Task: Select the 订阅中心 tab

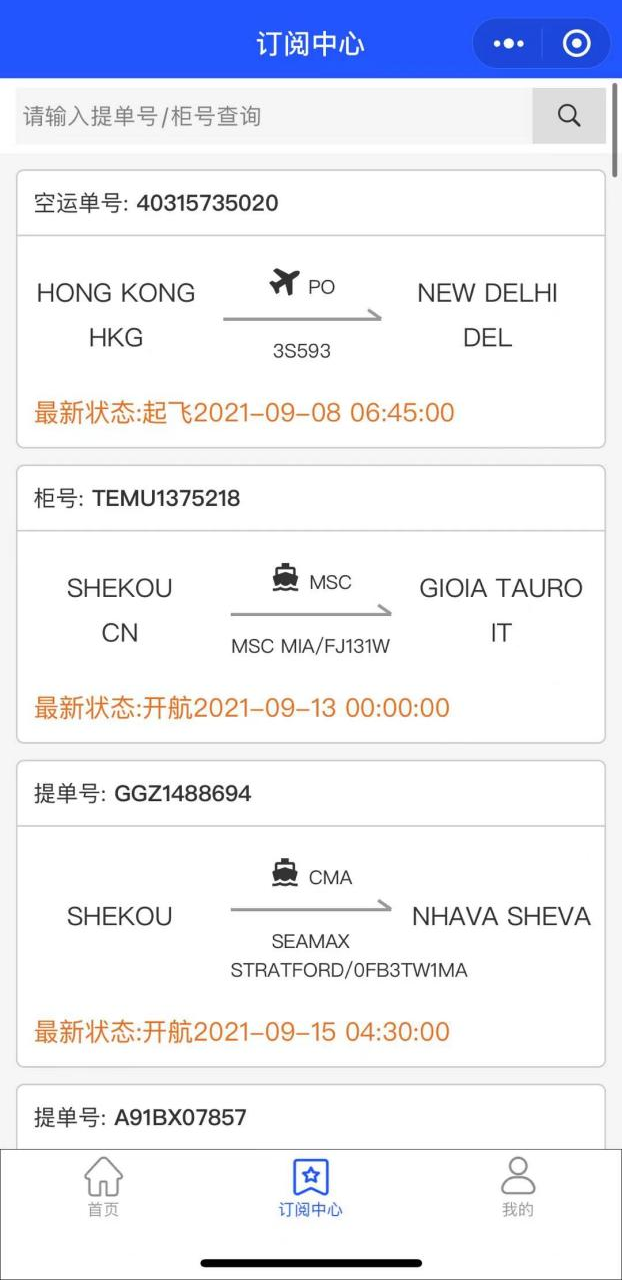Action: click(x=310, y=1187)
